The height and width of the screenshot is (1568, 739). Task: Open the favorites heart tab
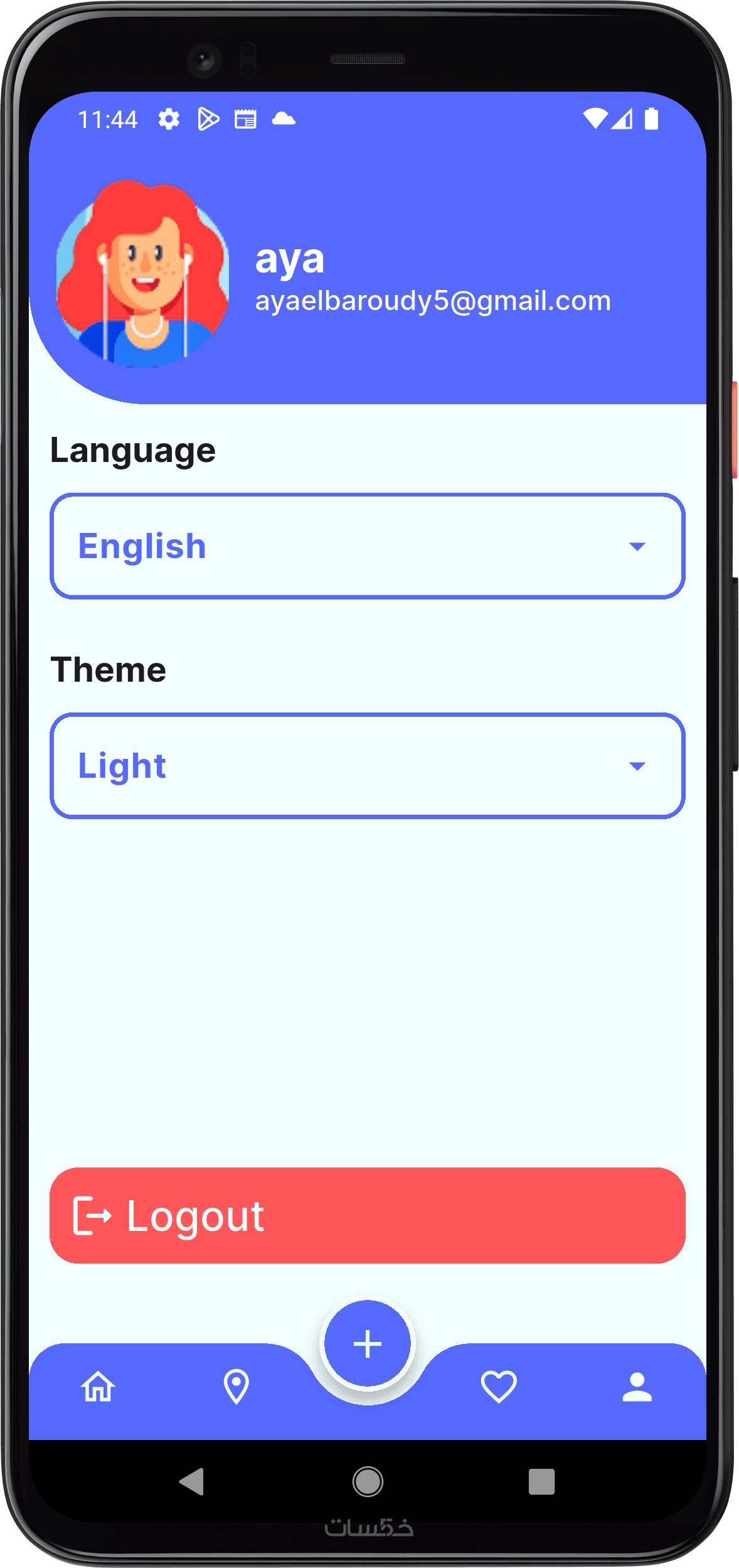point(499,1386)
